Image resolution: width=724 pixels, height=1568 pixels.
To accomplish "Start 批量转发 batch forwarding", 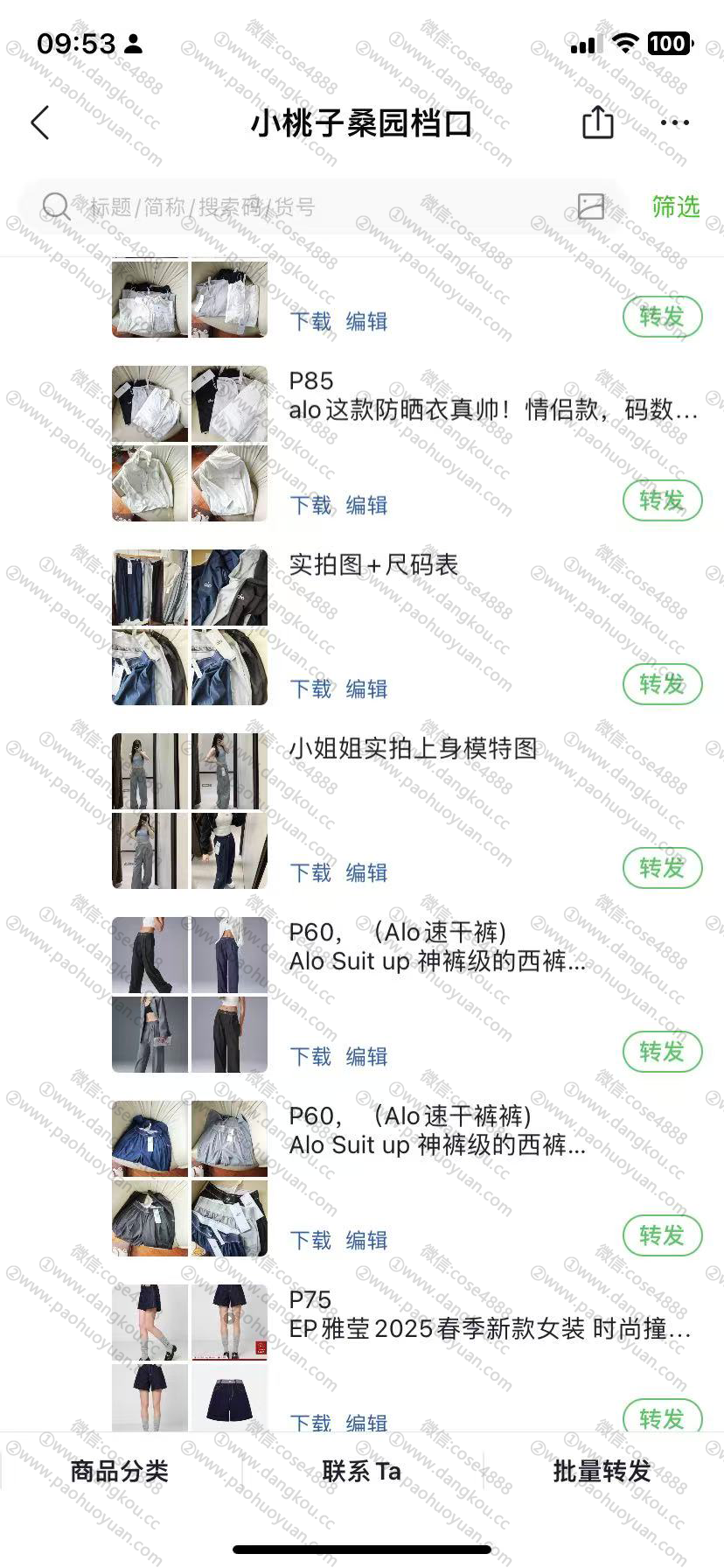I will tap(602, 1472).
